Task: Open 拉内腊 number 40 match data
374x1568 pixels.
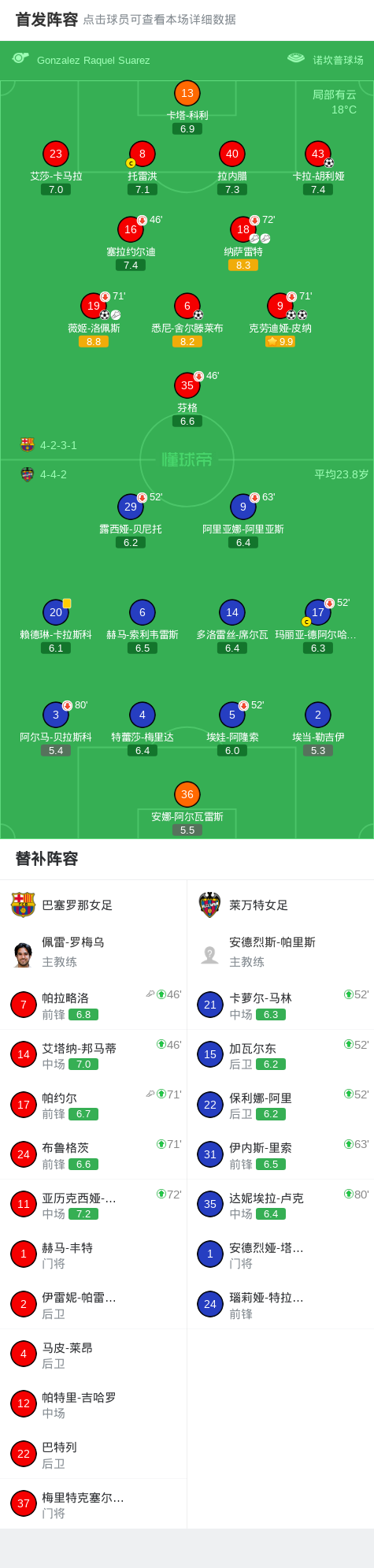Action: click(x=232, y=168)
